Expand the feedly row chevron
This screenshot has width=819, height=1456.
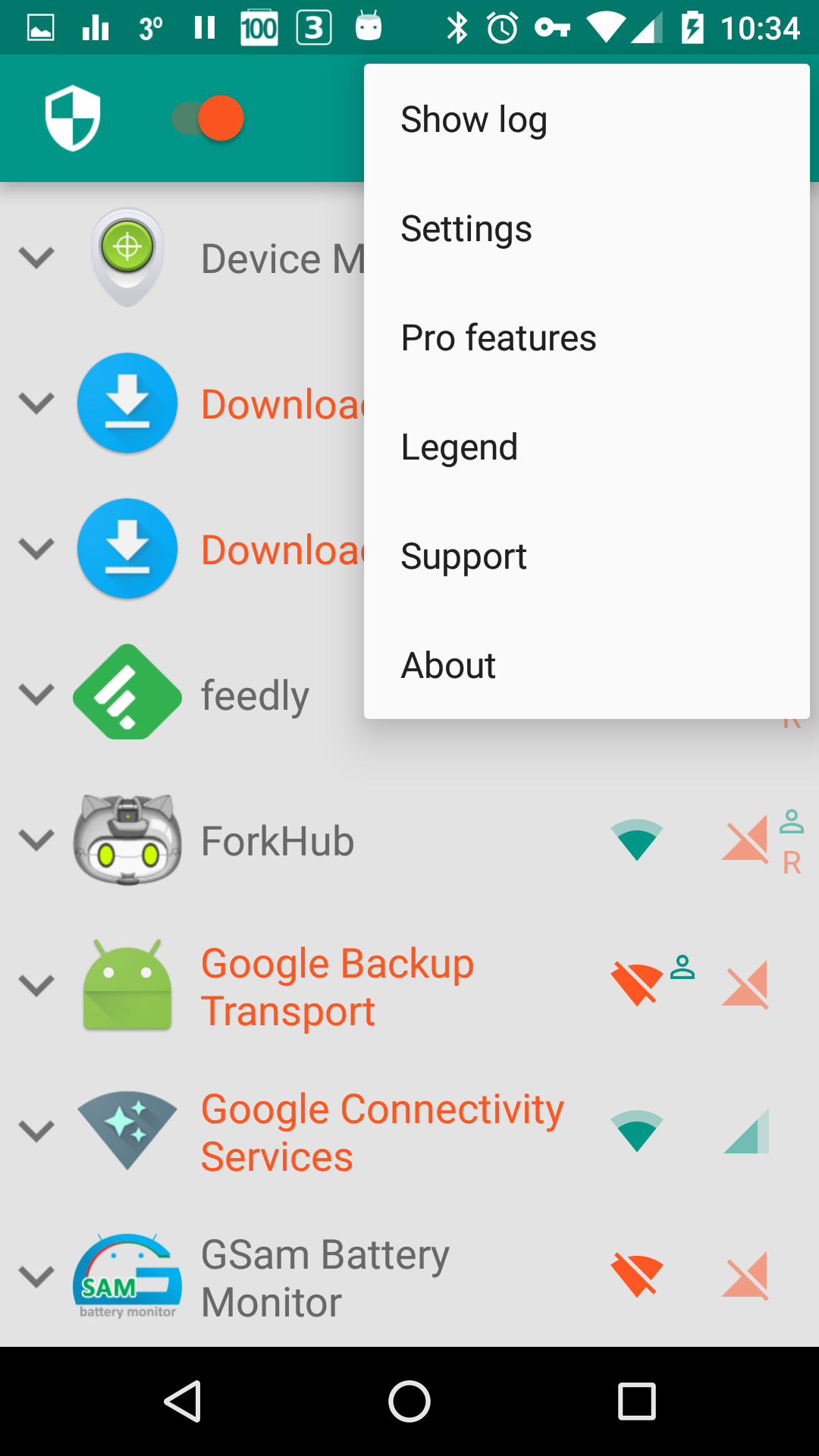pos(36,694)
